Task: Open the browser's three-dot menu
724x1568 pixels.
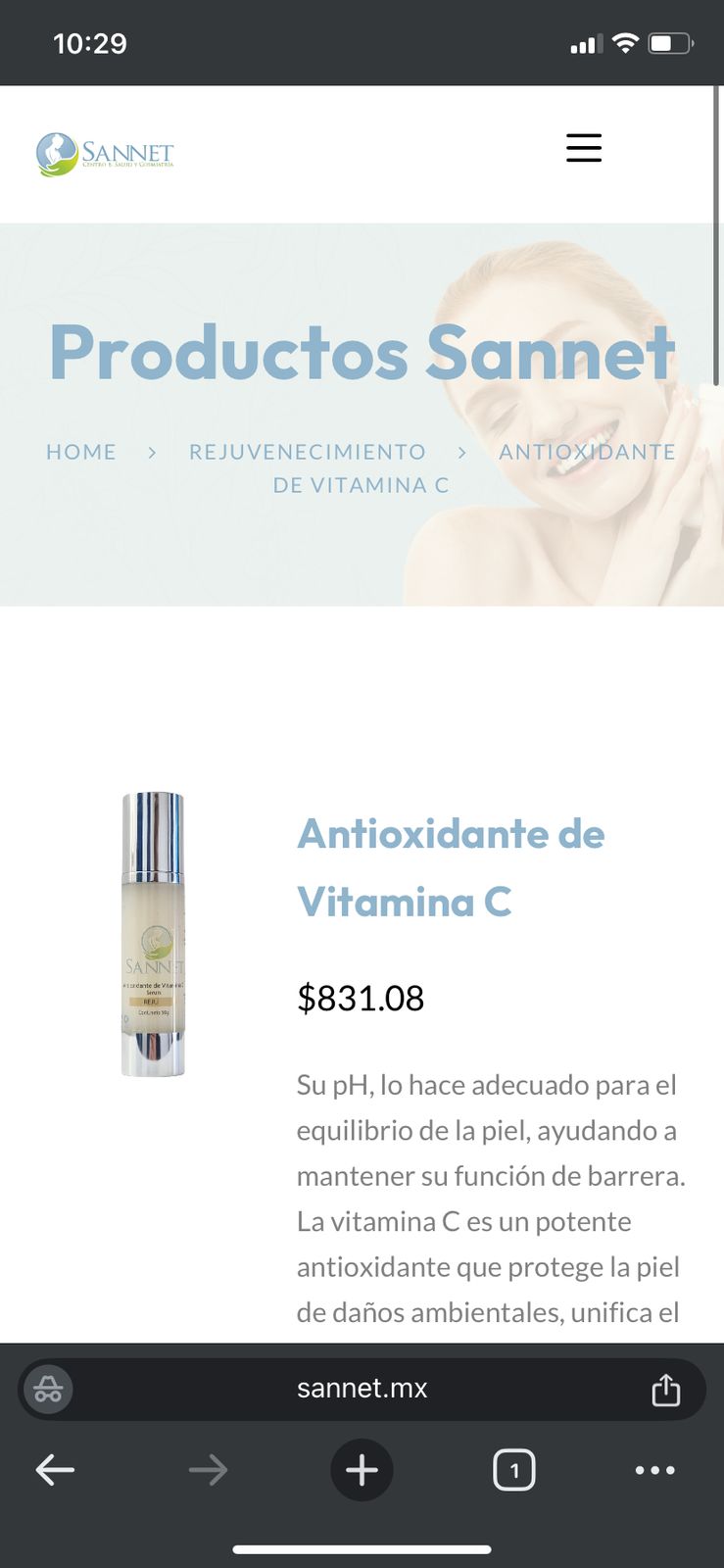Action: click(654, 1470)
